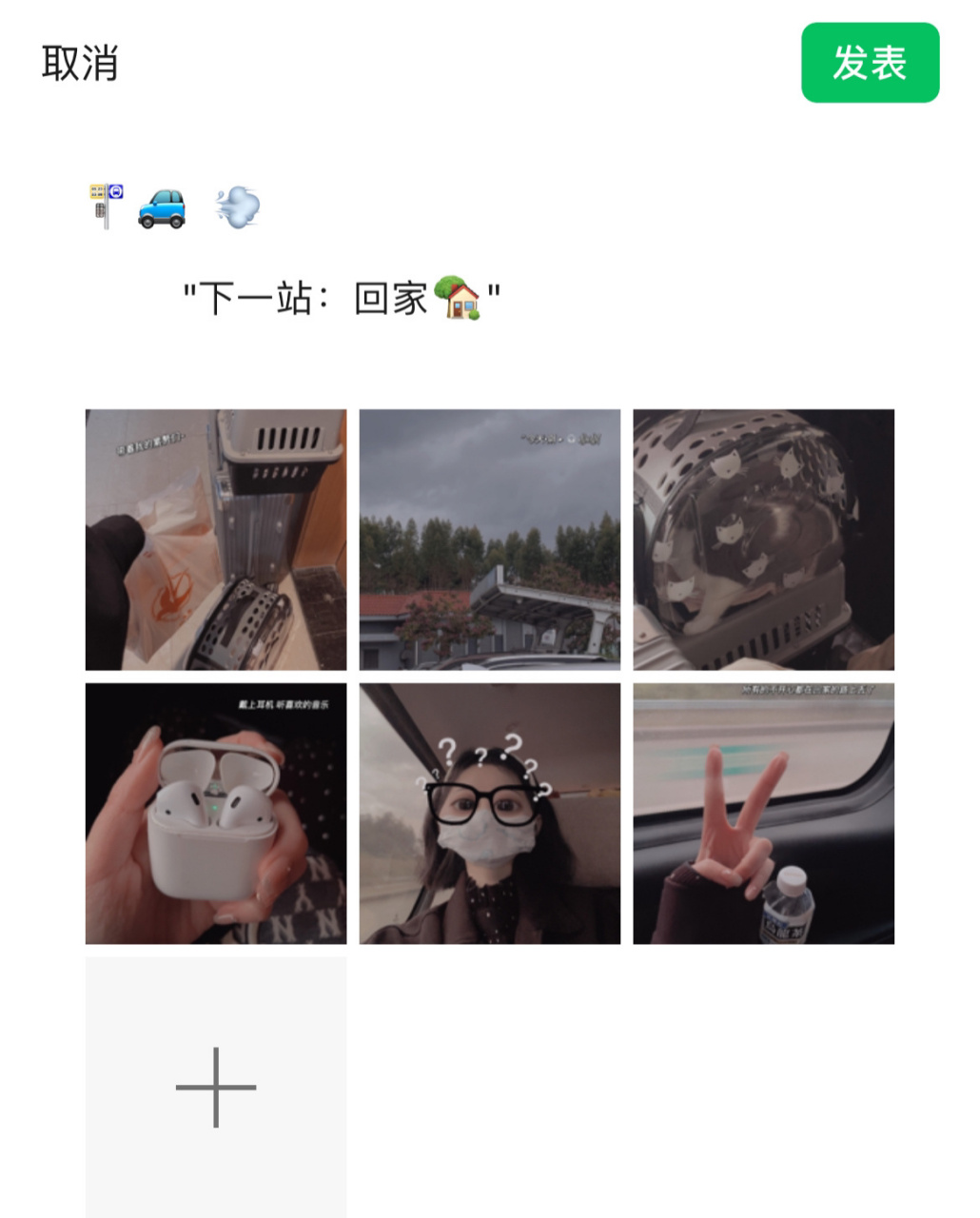The height and width of the screenshot is (1218, 980).
Task: Select the cat carrier photo thumbnail
Action: tap(763, 538)
